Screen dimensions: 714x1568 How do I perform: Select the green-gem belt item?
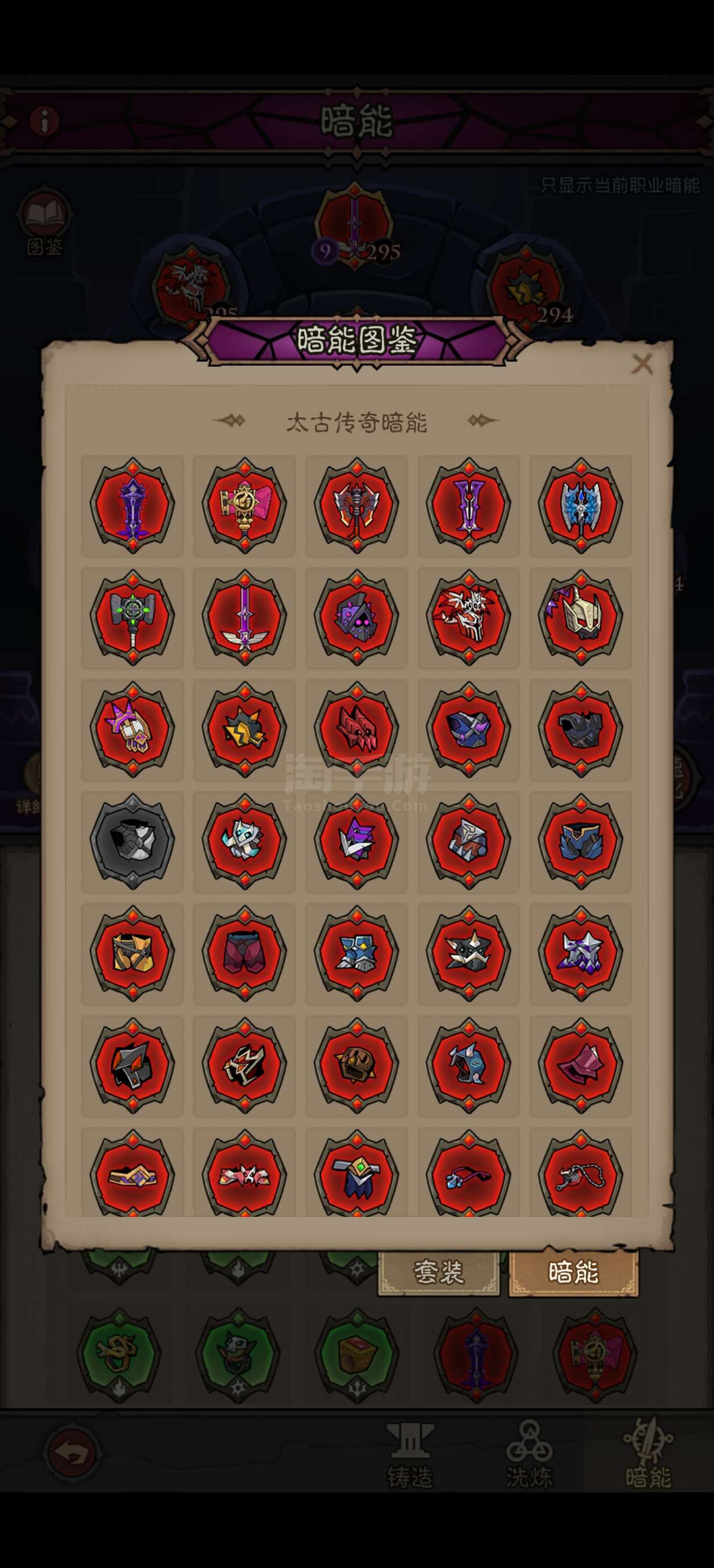(x=356, y=1174)
